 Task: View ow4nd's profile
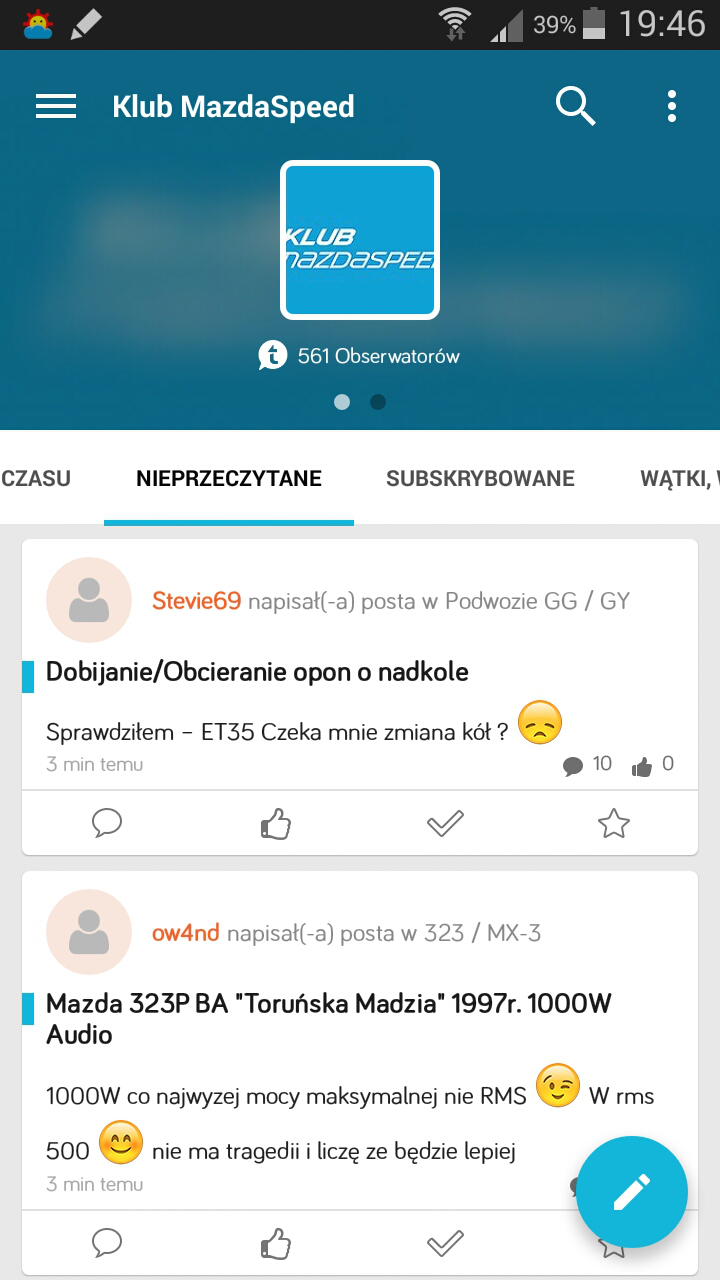(185, 933)
